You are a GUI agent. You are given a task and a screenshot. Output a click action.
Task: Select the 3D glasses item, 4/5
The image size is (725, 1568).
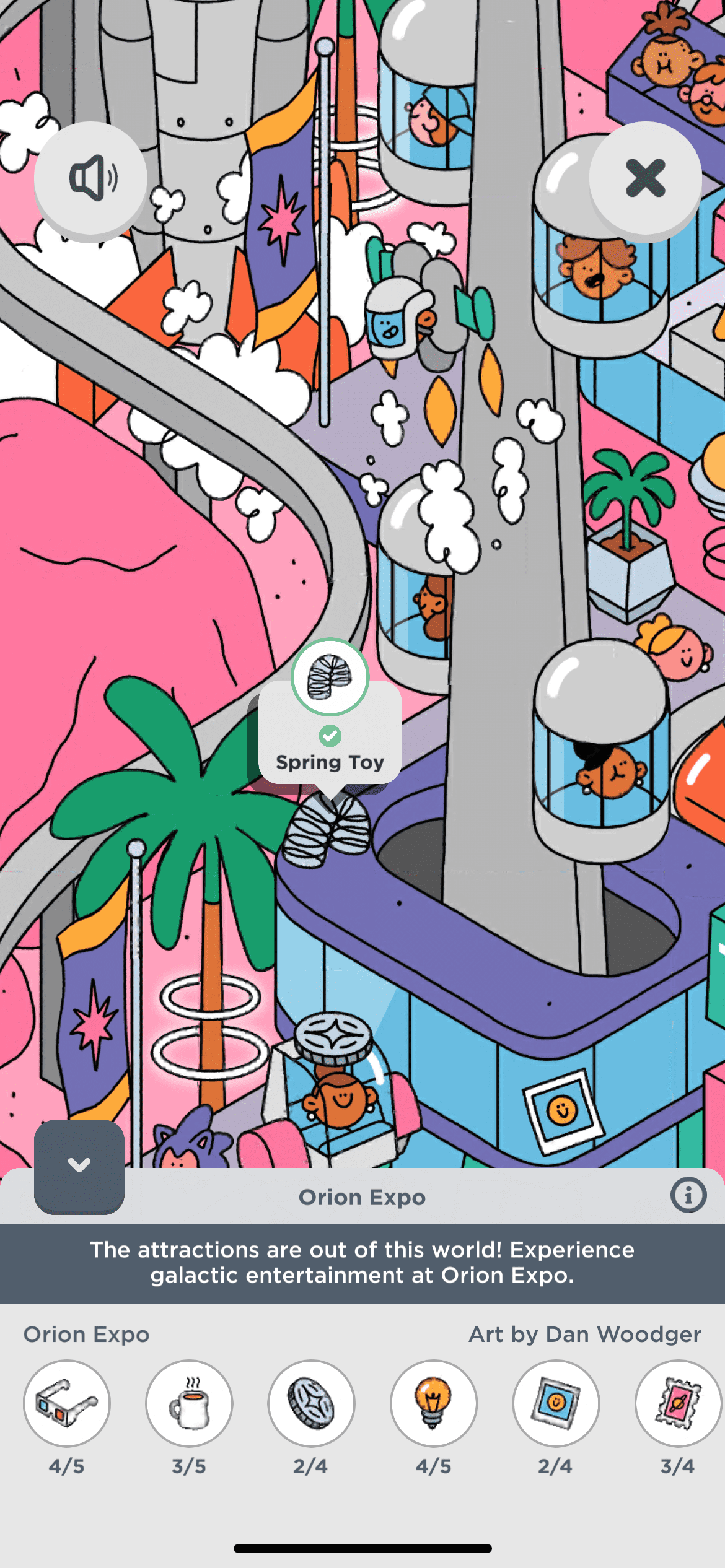pos(67,1403)
